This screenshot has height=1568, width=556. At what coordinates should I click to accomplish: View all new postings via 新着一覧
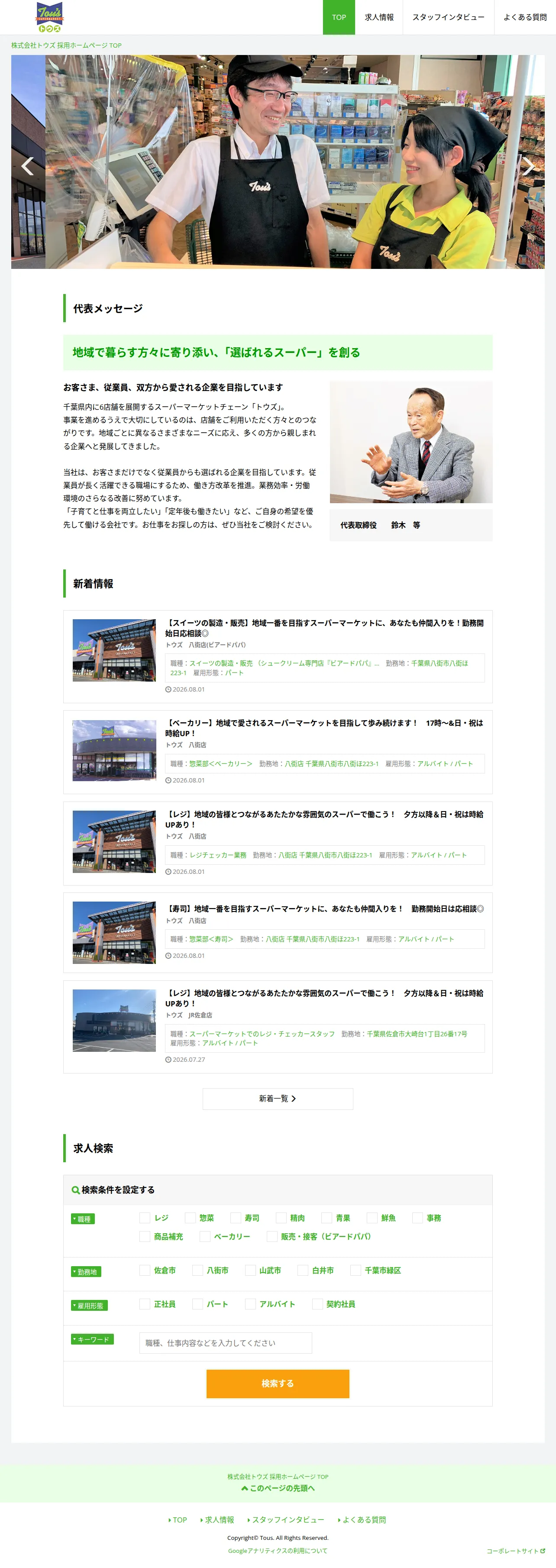point(278,1099)
